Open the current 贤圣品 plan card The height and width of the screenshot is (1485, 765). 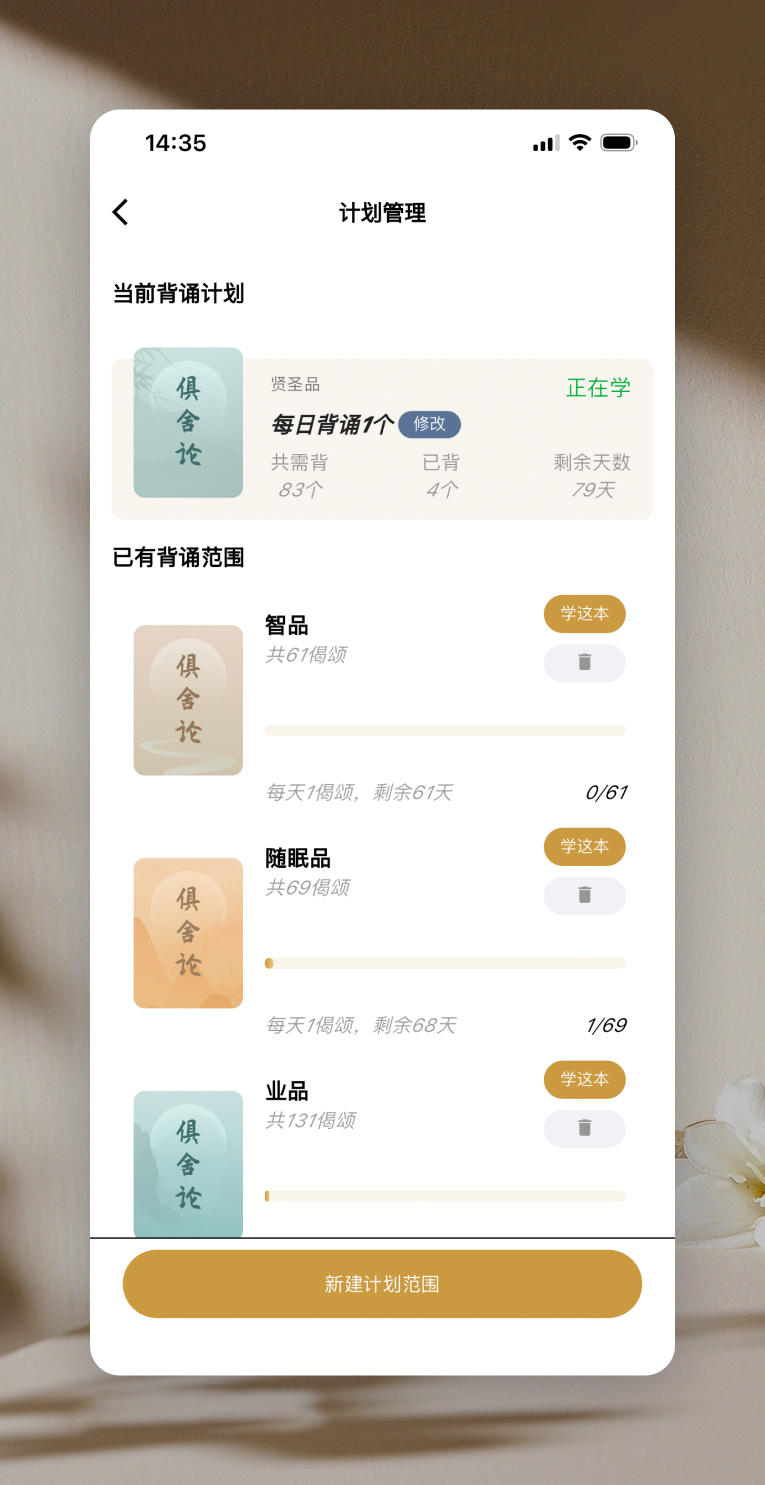point(382,438)
